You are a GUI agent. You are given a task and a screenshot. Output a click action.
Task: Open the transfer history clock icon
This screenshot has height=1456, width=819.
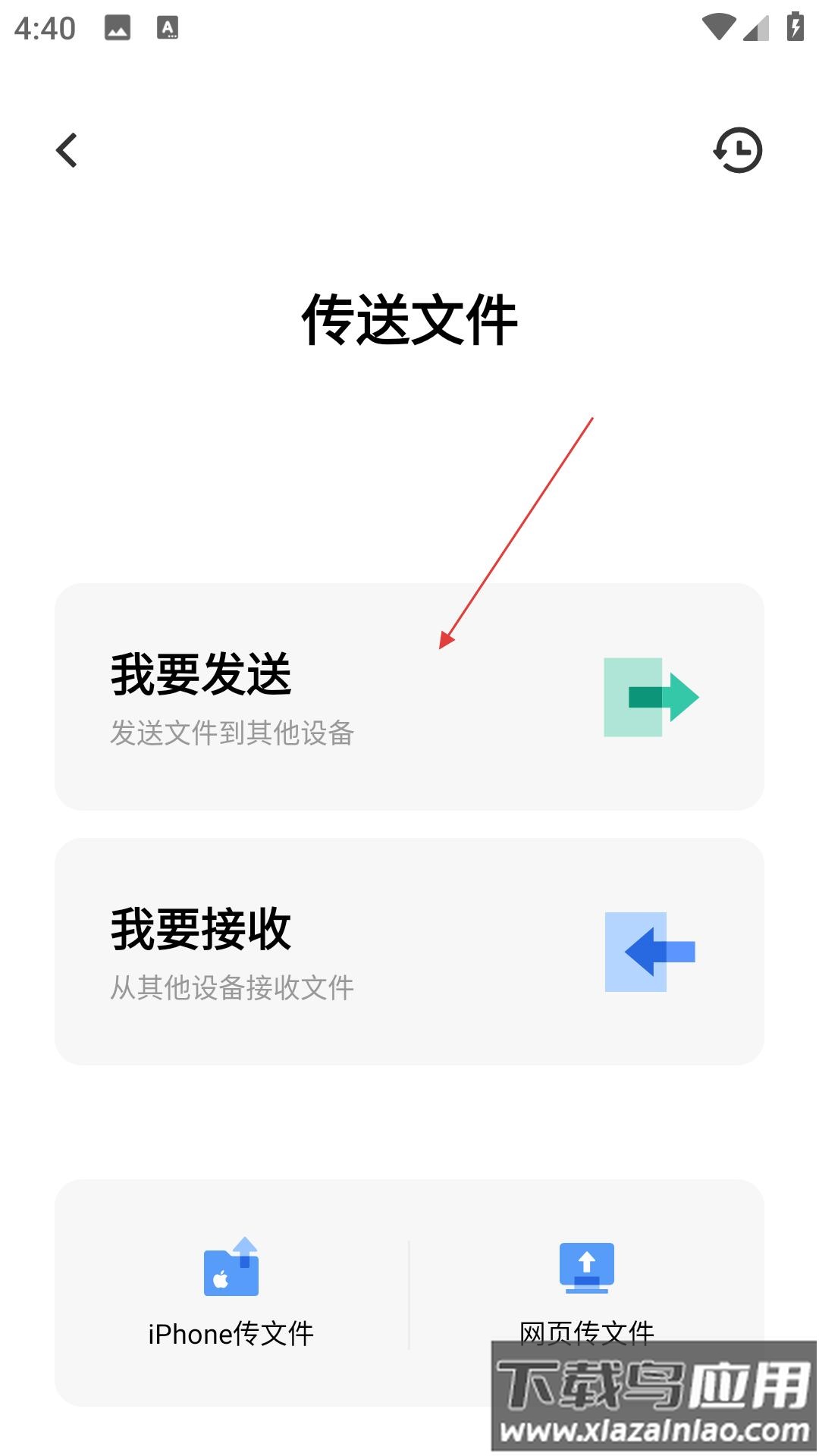click(737, 150)
